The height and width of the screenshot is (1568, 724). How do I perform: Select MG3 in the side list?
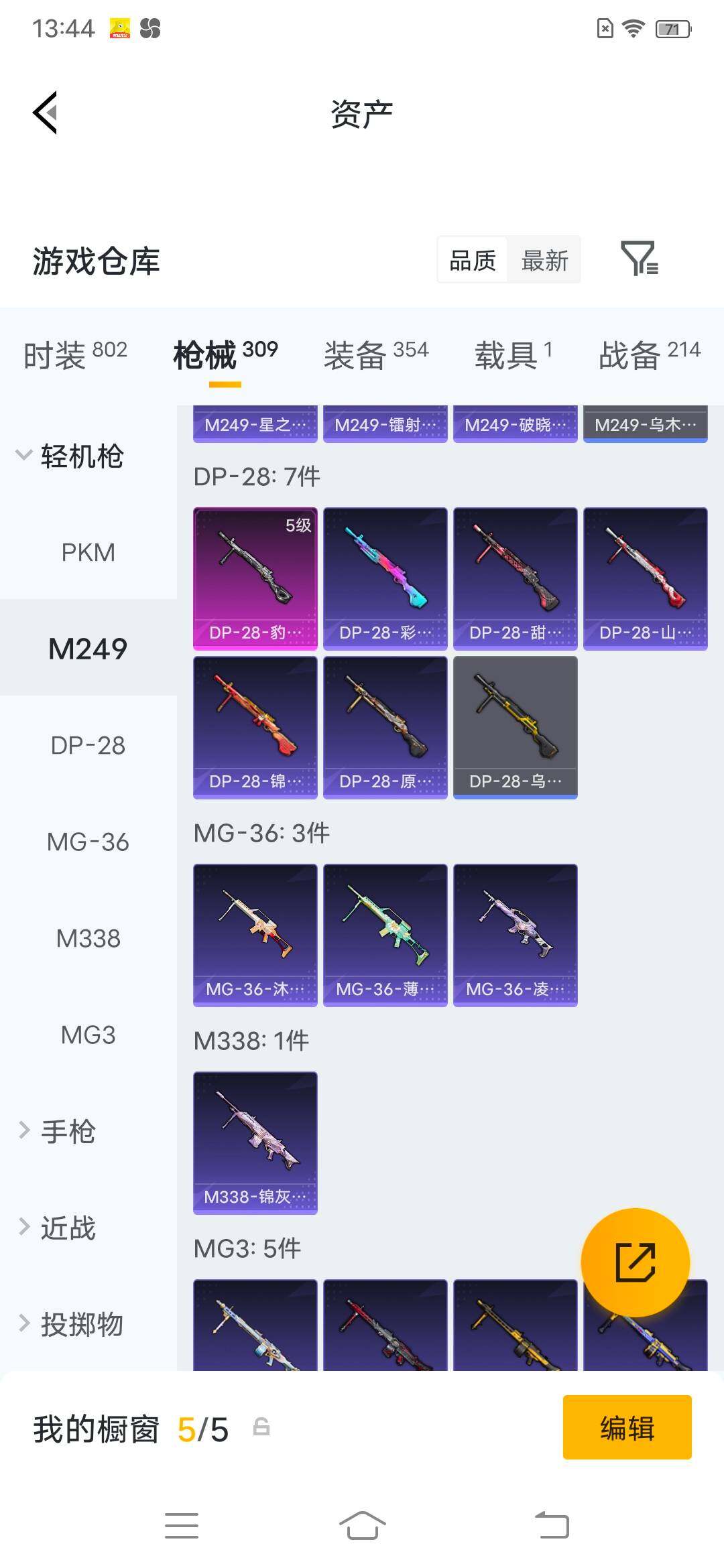coord(88,1035)
